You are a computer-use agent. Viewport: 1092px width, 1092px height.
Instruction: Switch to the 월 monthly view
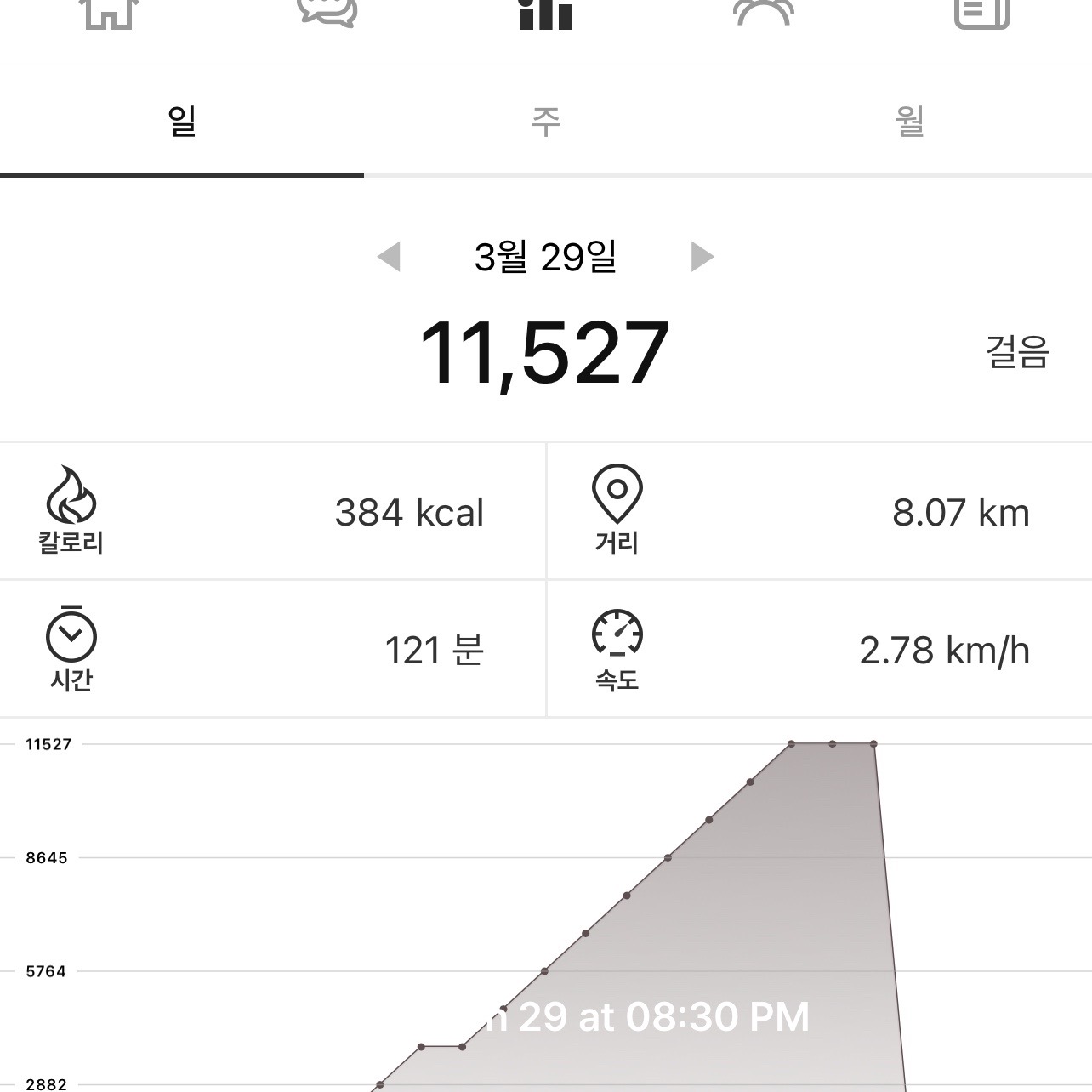910,121
